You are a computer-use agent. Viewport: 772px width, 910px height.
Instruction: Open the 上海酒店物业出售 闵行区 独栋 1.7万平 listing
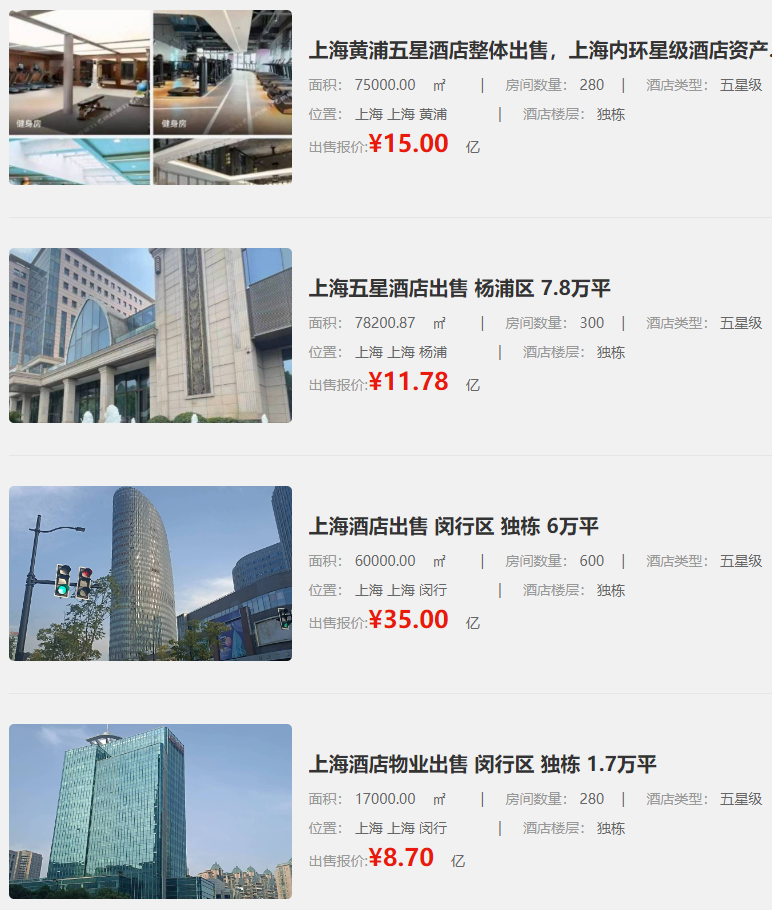click(x=482, y=764)
